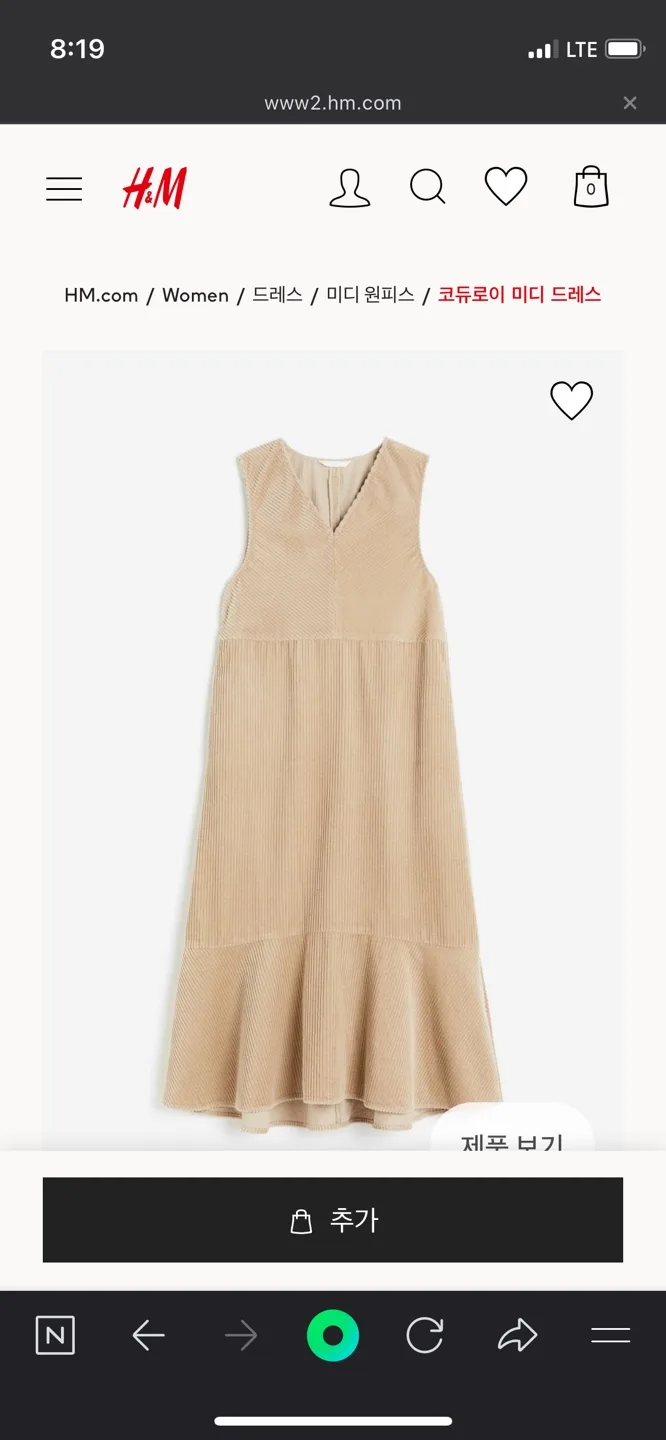Open the Naver N home button
The height and width of the screenshot is (1440, 666).
pyautogui.click(x=55, y=1336)
